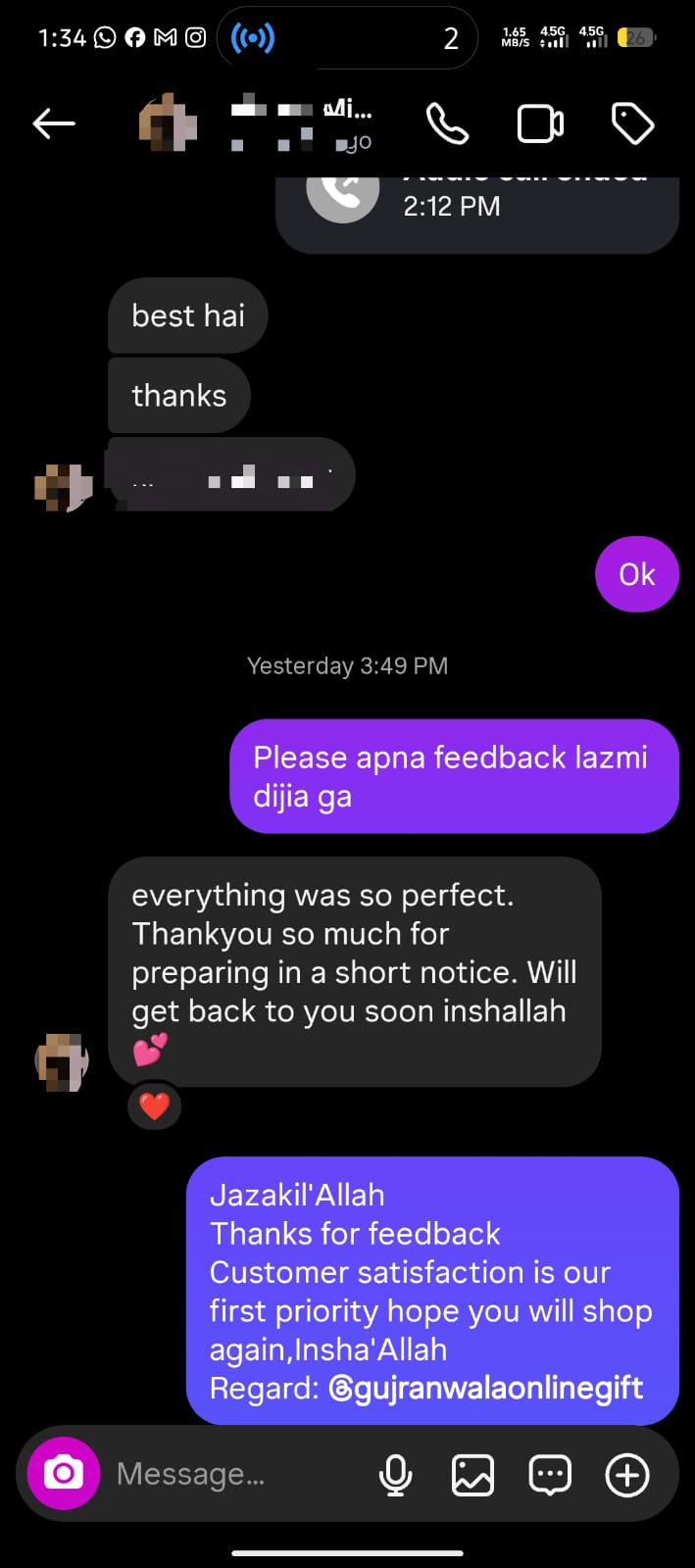Open more options with the plus icon
This screenshot has width=695, height=1568.
[627, 1474]
